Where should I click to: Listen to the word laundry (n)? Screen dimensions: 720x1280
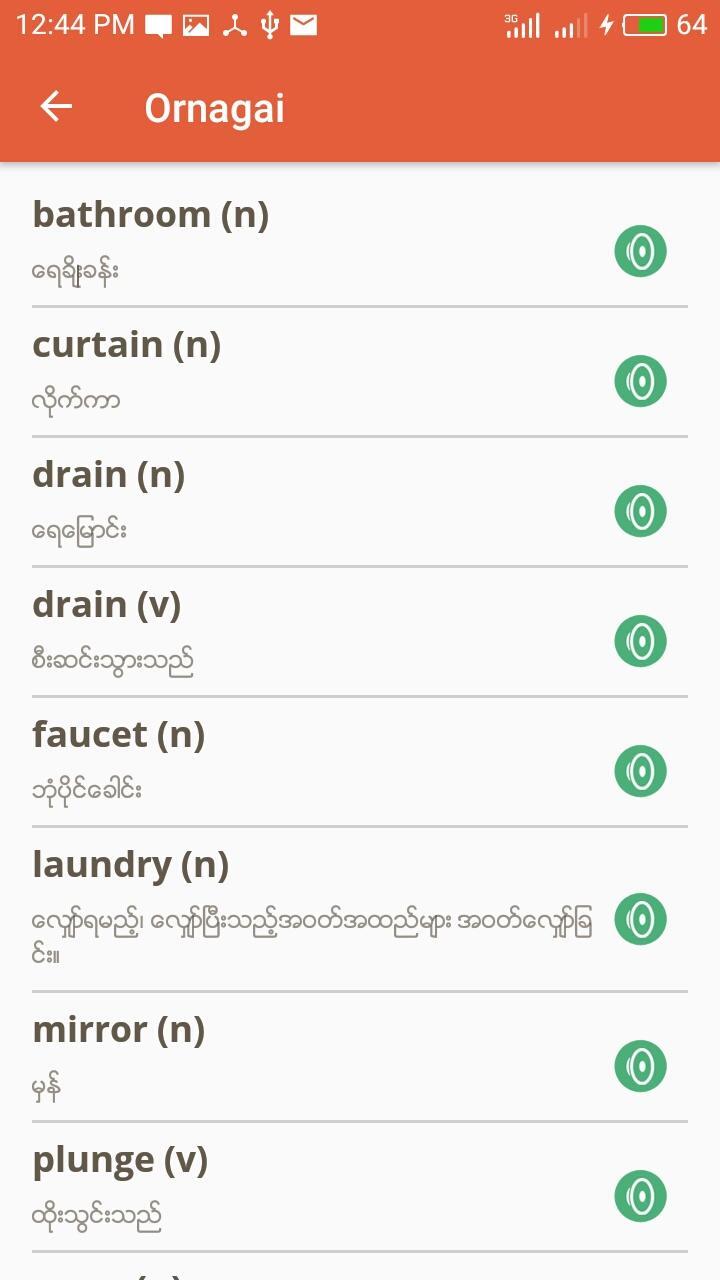640,919
